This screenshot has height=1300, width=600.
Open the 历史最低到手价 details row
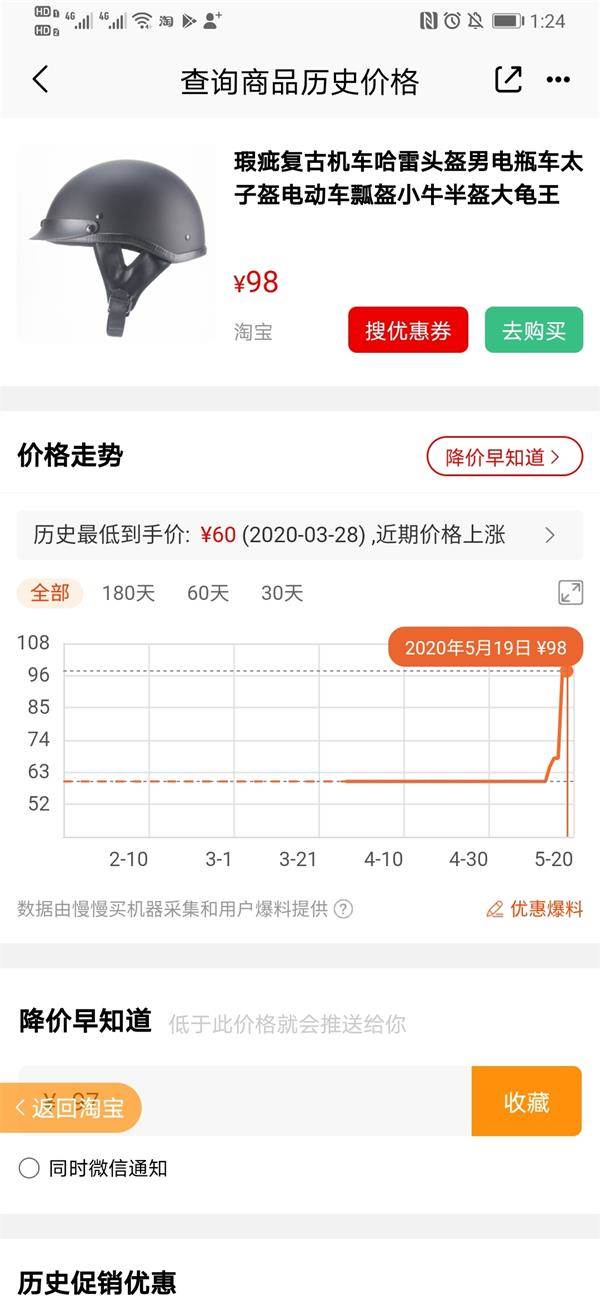click(299, 535)
